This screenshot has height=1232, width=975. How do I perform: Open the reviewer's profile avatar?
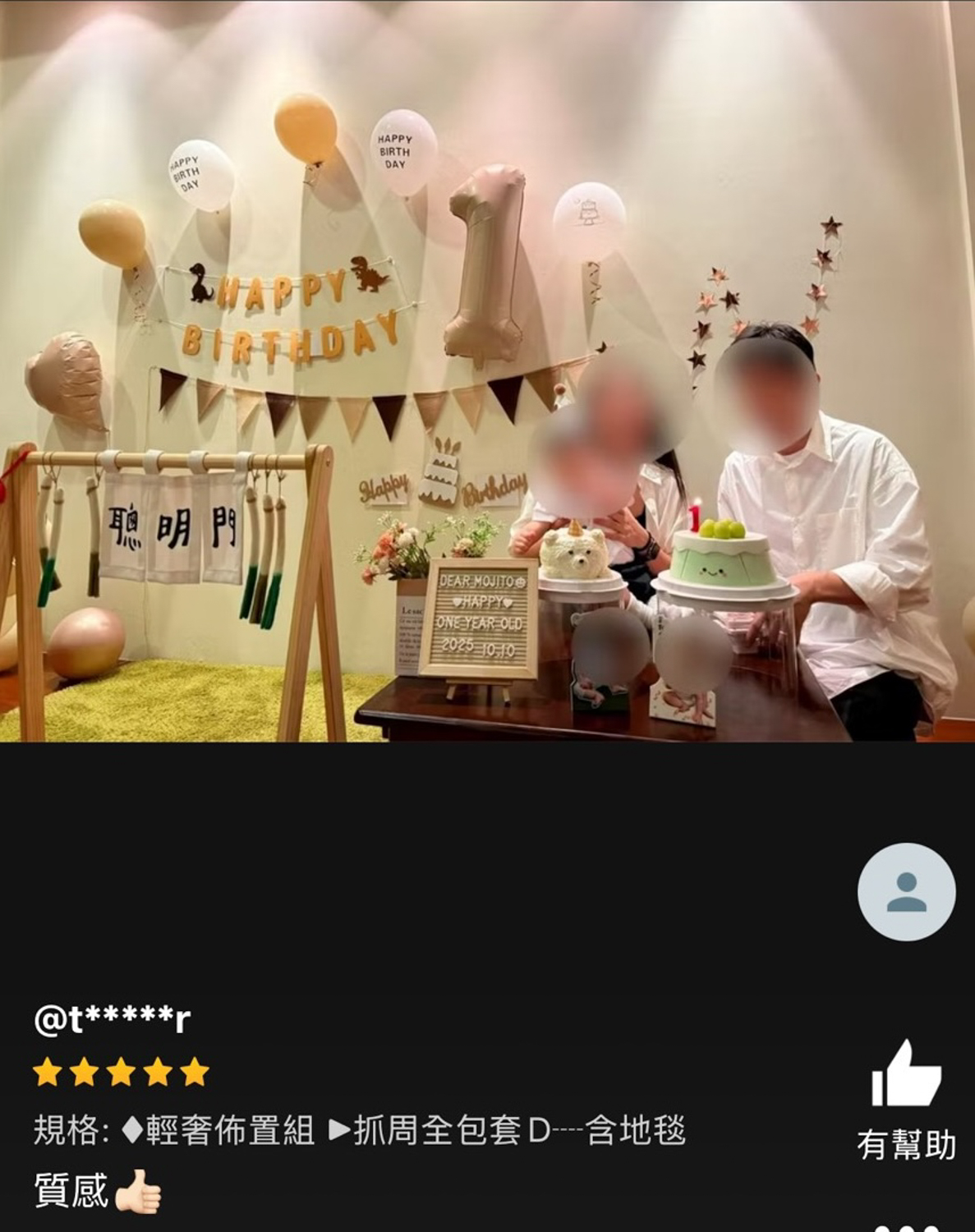906,892
